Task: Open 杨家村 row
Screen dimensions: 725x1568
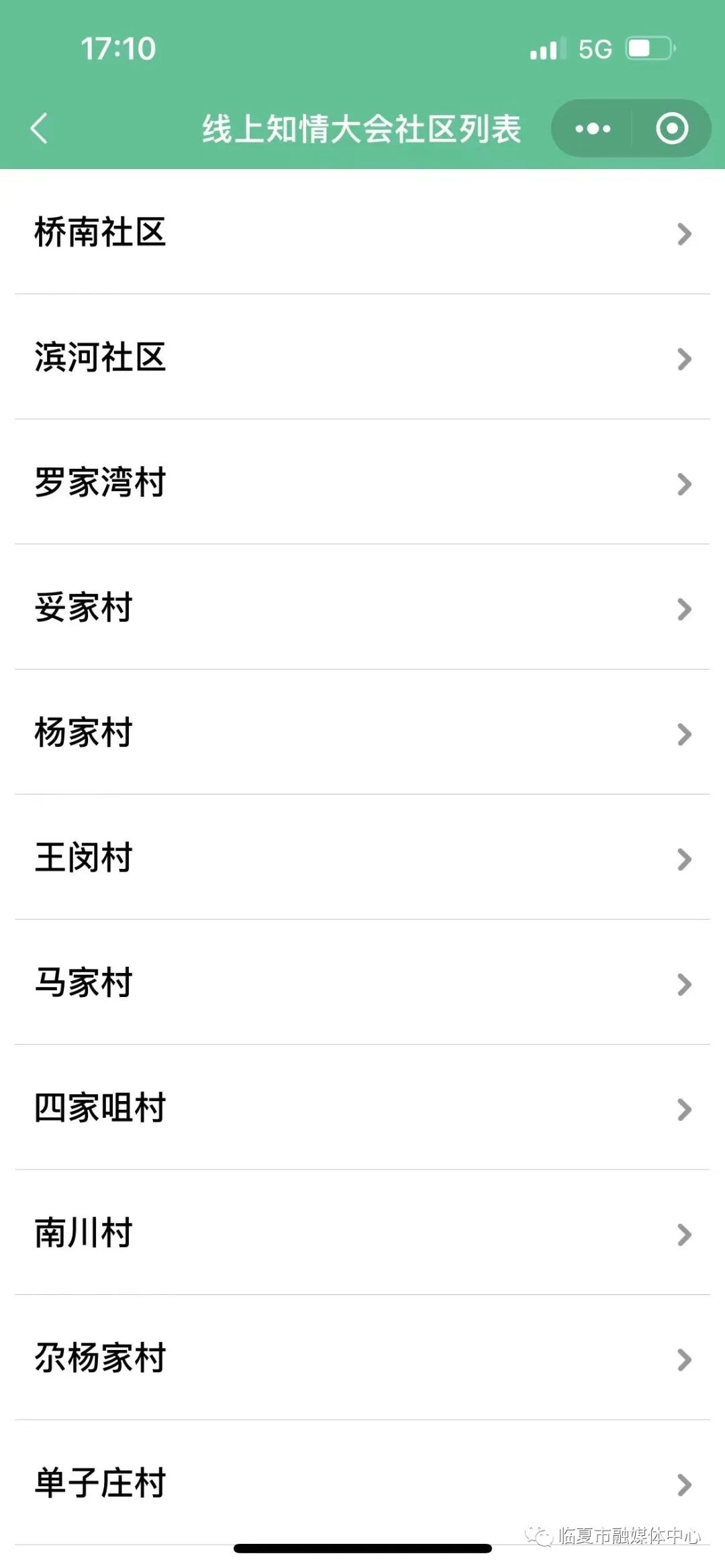Action: click(362, 733)
